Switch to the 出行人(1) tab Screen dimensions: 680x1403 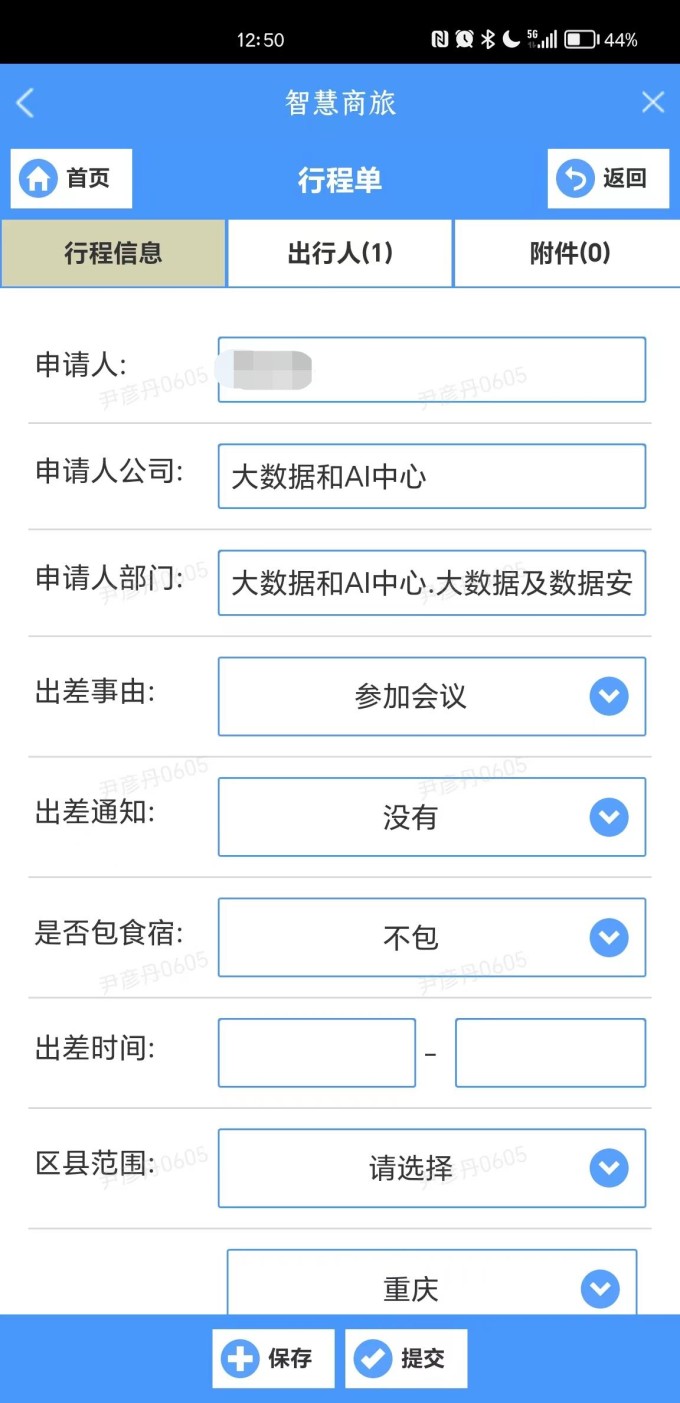(340, 253)
